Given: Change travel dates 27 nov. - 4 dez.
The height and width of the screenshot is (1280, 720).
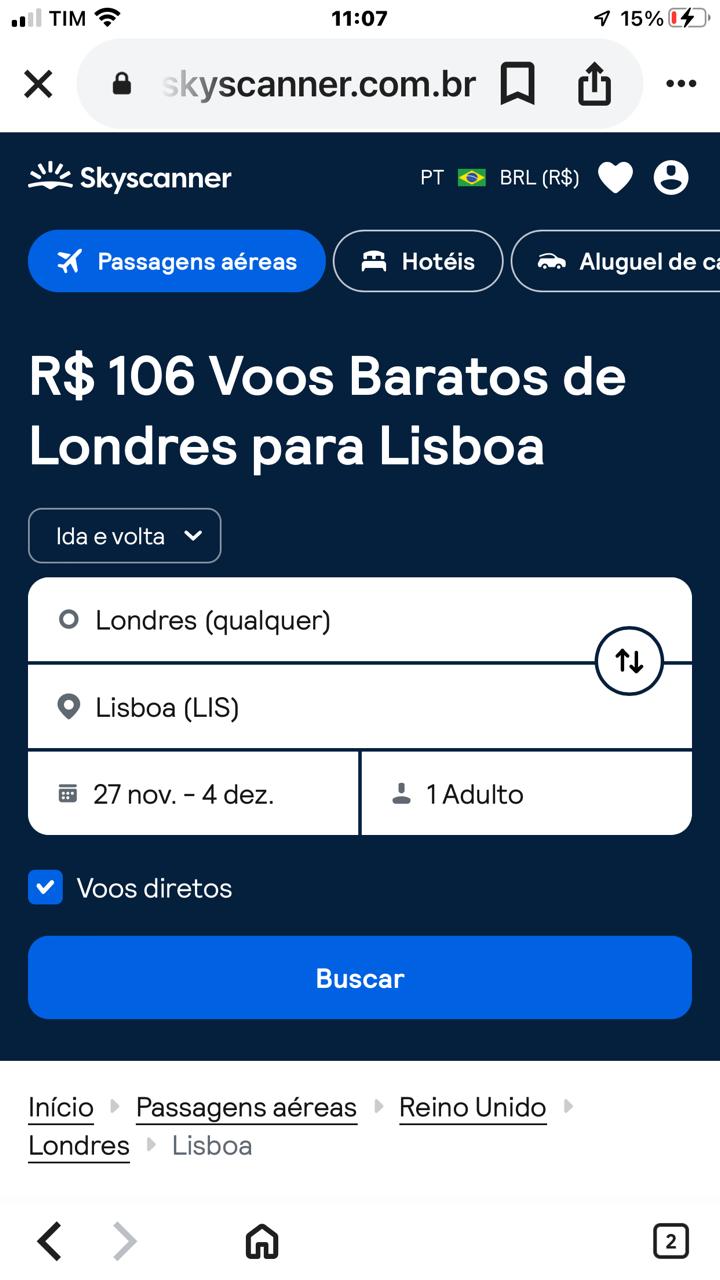Looking at the screenshot, I should tap(193, 794).
